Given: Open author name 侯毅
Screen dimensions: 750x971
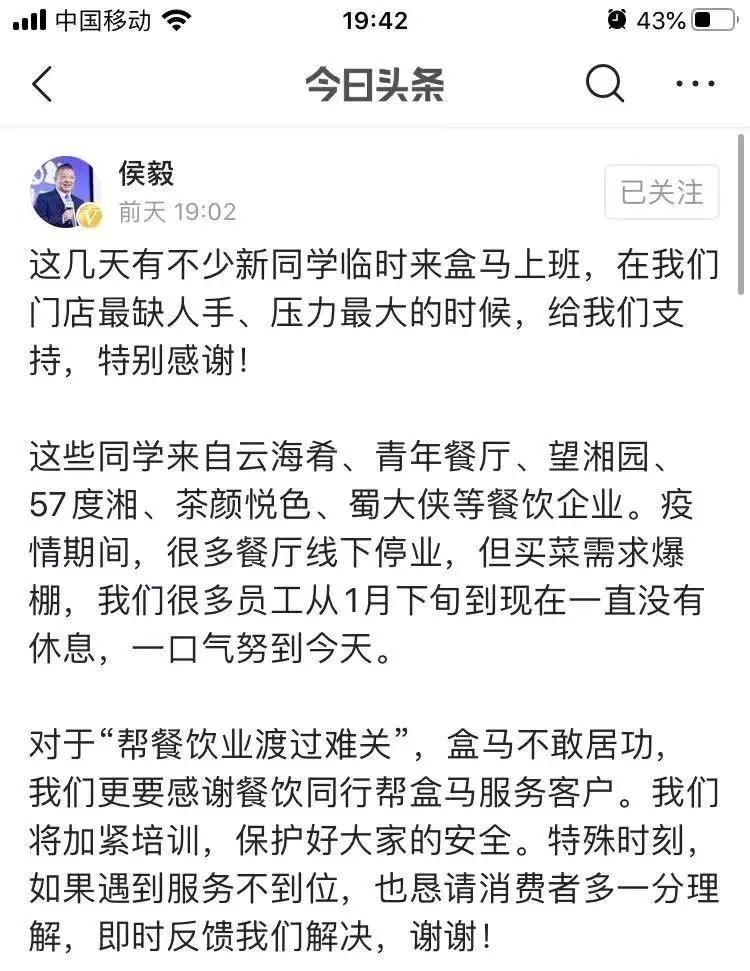Looking at the screenshot, I should pyautogui.click(x=146, y=173).
